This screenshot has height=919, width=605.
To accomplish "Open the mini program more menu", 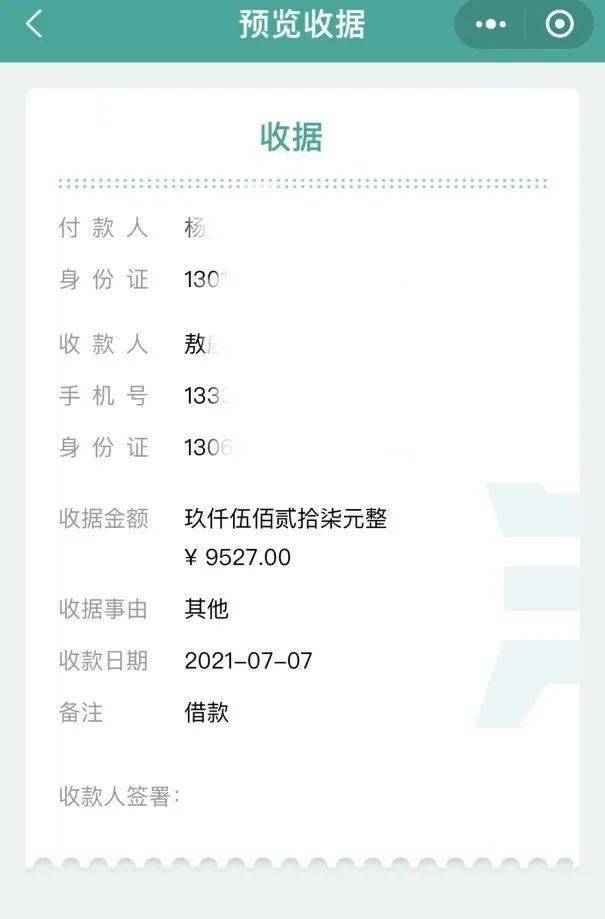I will point(491,24).
